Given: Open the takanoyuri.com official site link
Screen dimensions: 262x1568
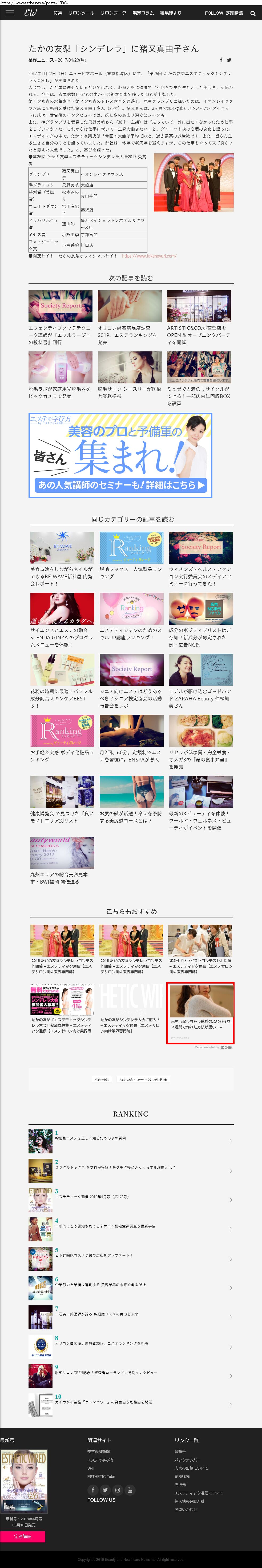Looking at the screenshot, I should (x=149, y=256).
